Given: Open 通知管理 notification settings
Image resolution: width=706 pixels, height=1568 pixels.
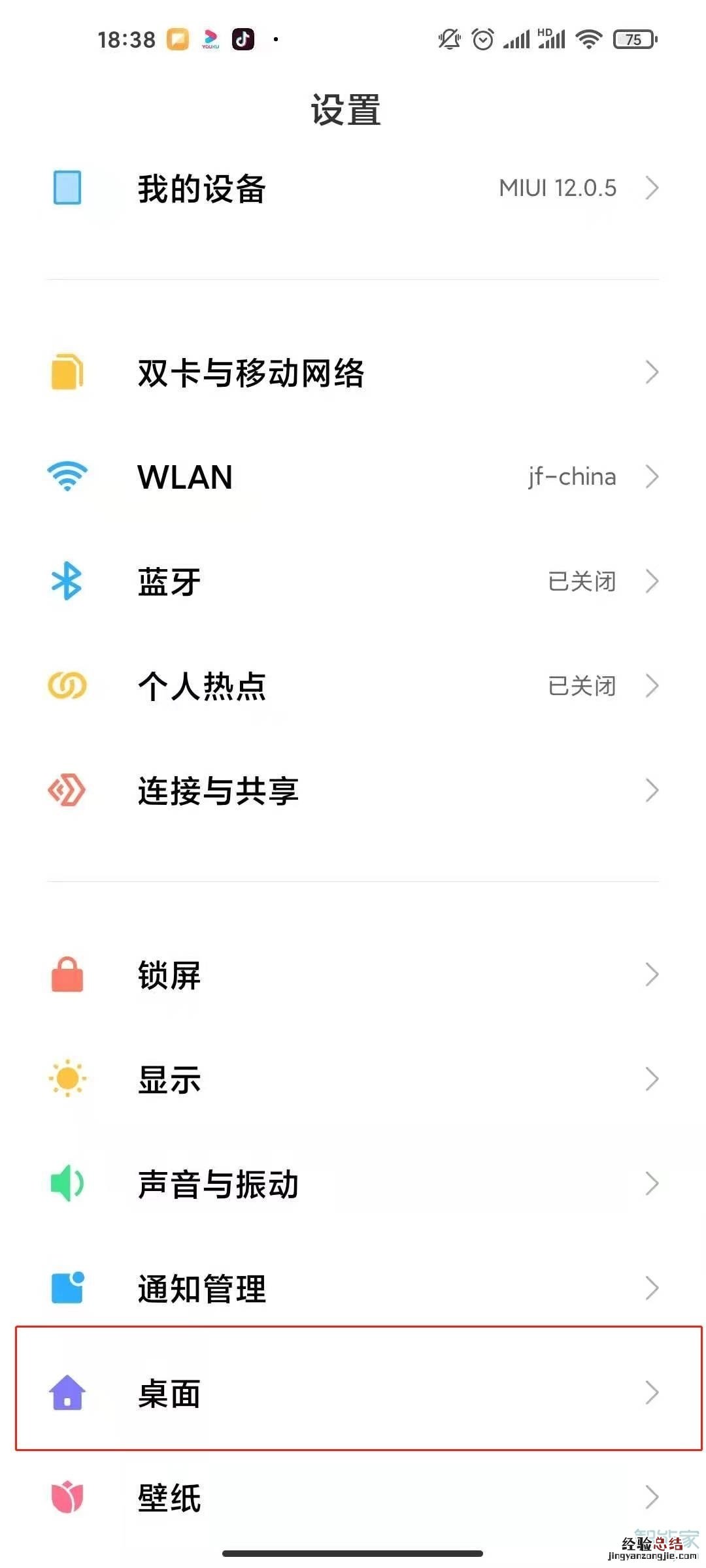Looking at the screenshot, I should tap(353, 1288).
